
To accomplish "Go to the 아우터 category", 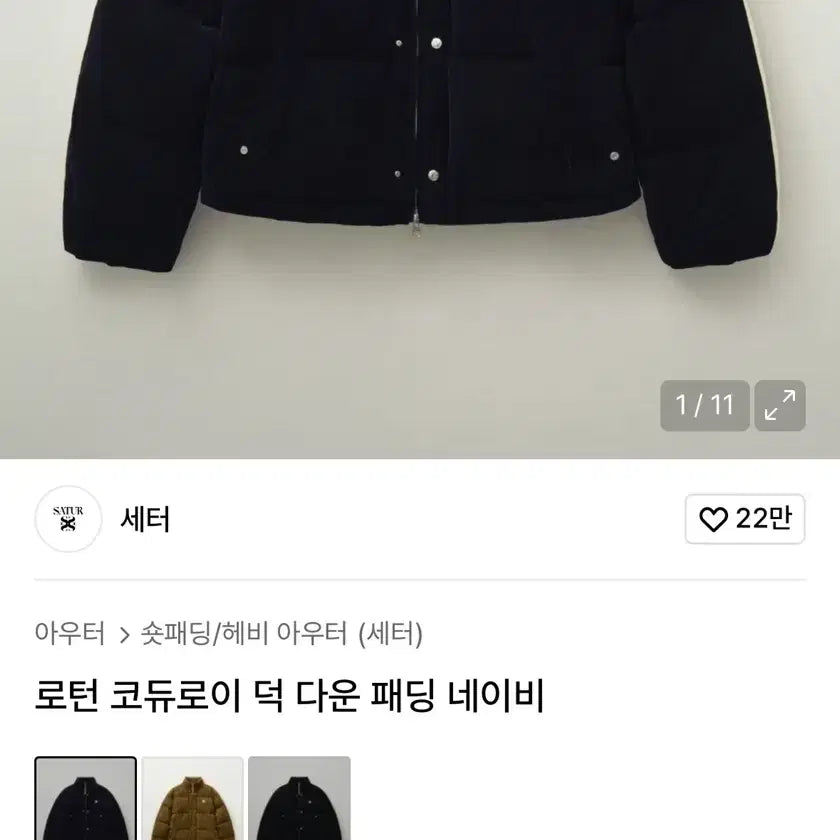I will coord(69,633).
